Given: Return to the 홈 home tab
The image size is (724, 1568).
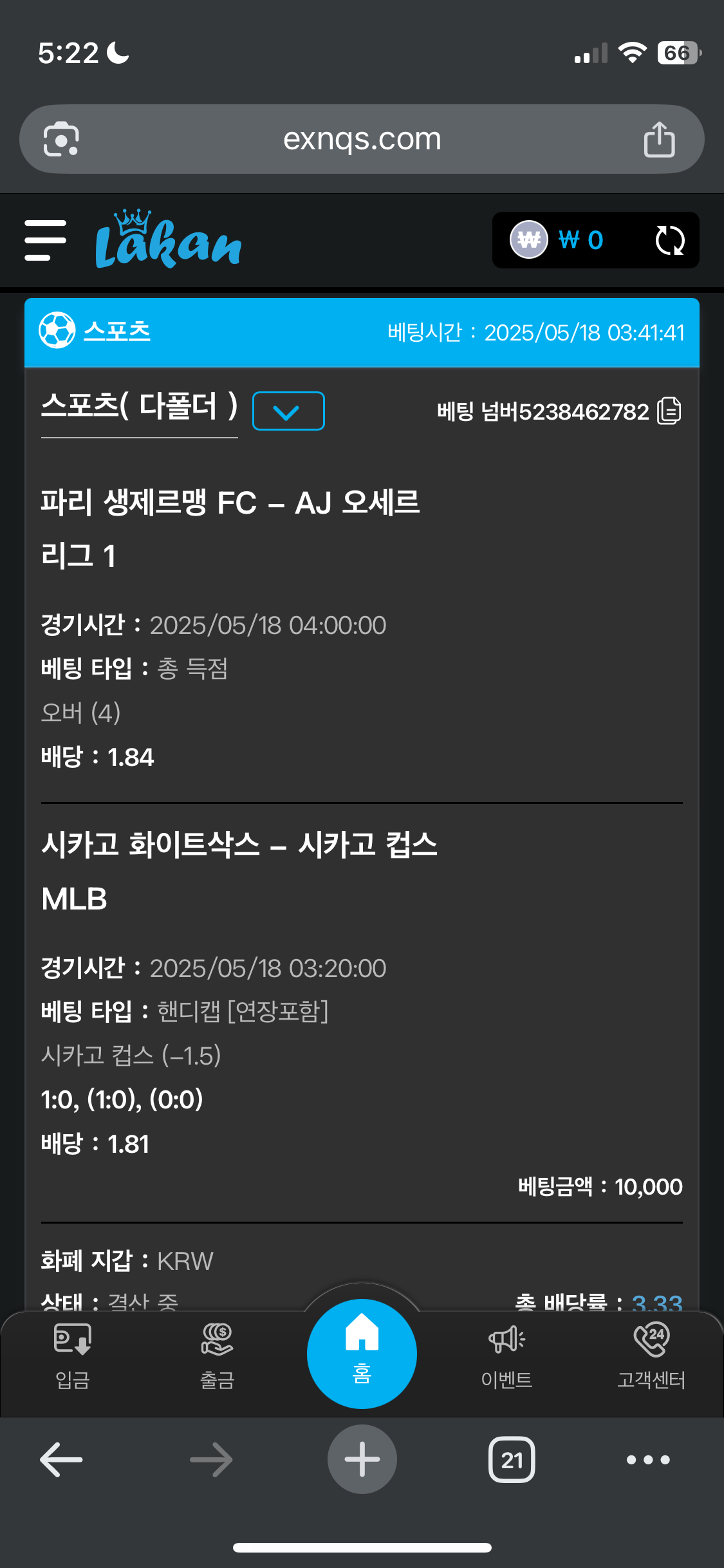Looking at the screenshot, I should (x=362, y=1353).
